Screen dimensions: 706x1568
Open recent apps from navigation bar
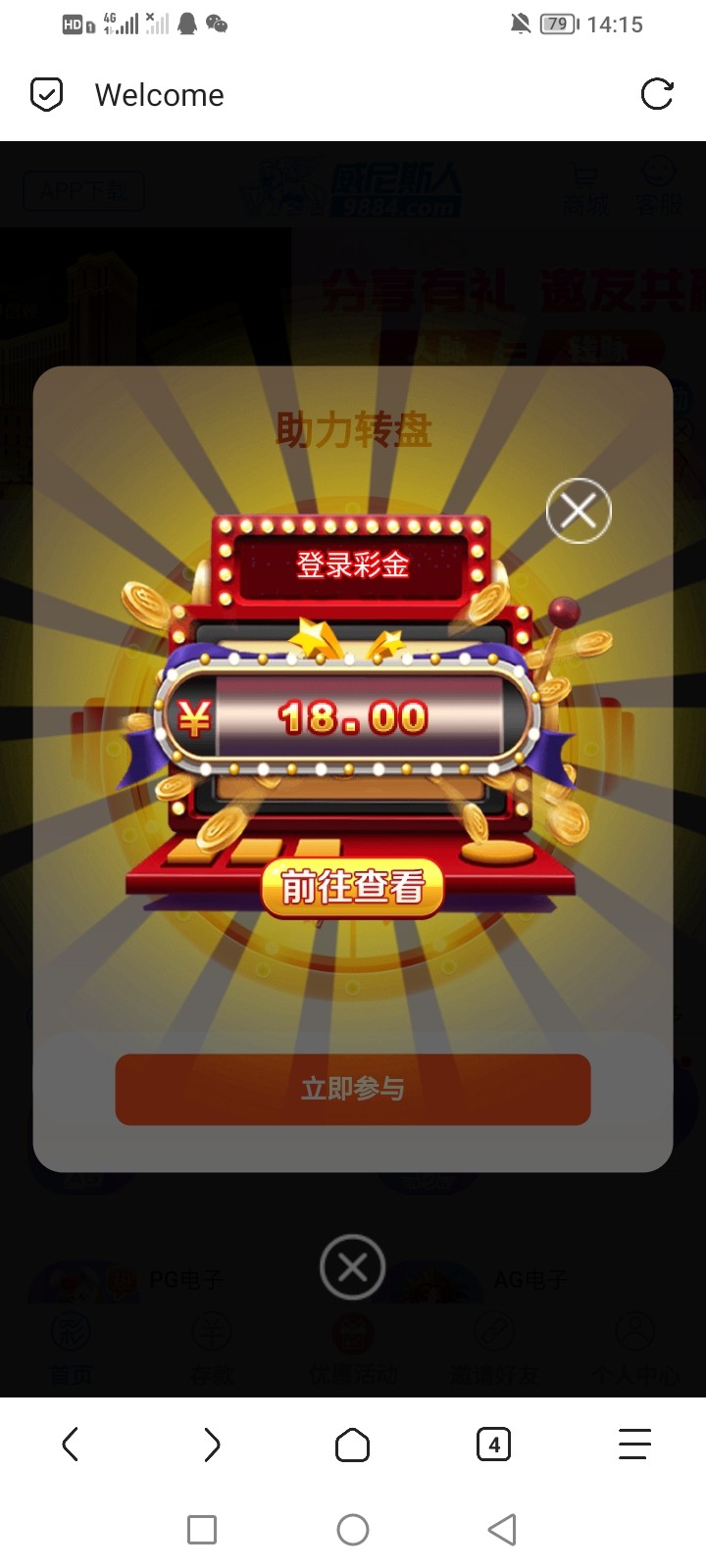[x=202, y=1530]
